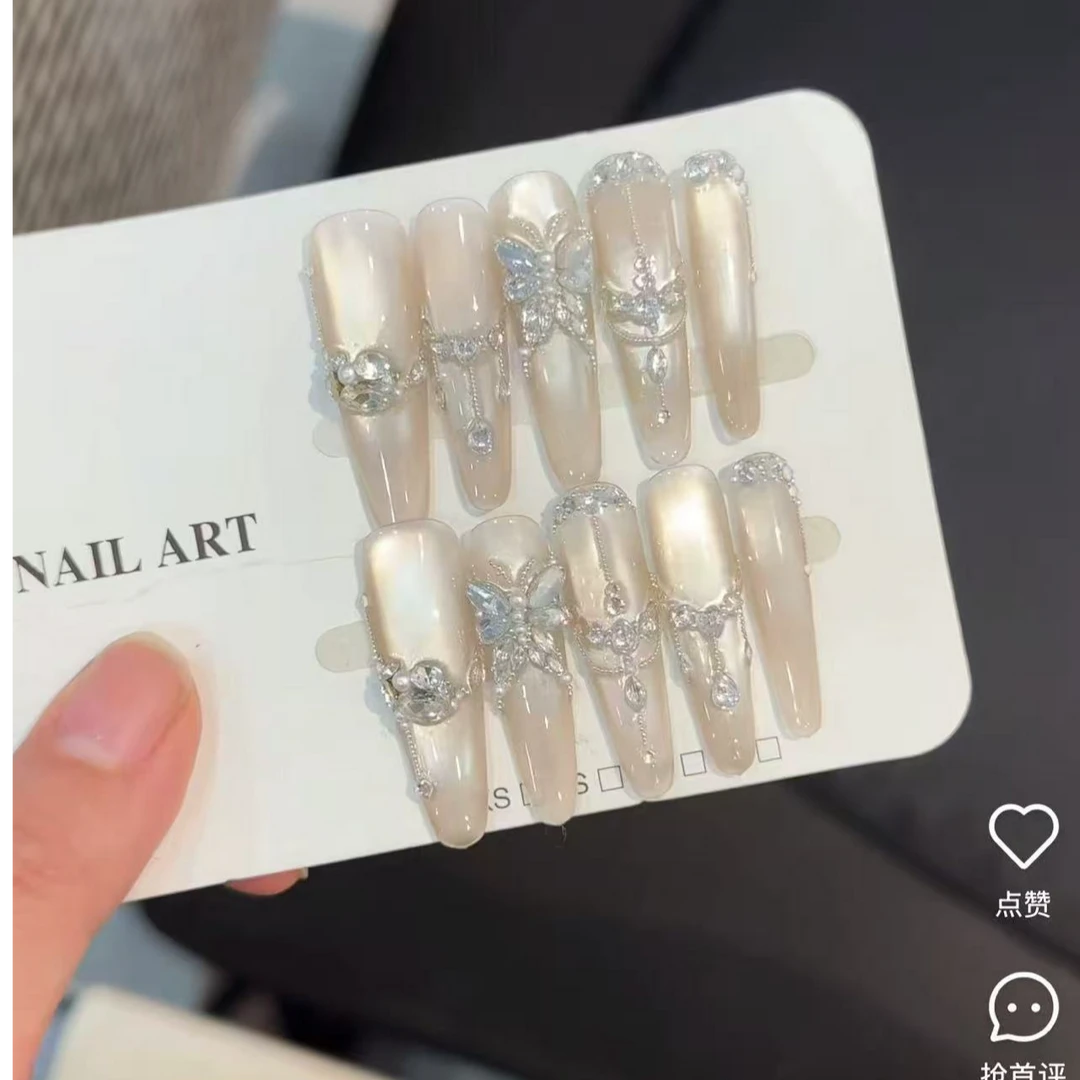Viewport: 1080px width, 1080px height.
Task: Like this nail art post
Action: pos(1023,837)
